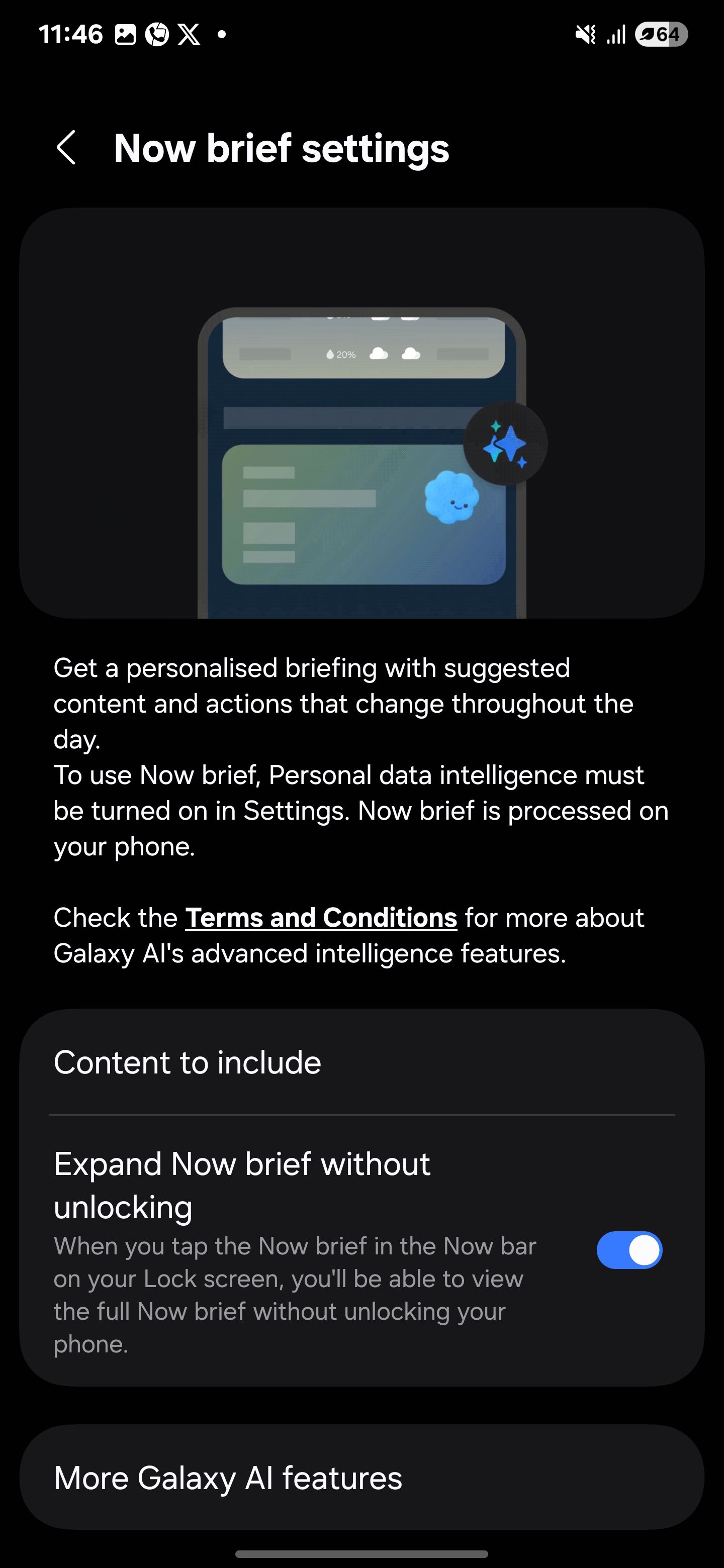This screenshot has height=1568, width=724.
Task: Open the Terms and Conditions link
Action: pos(321,917)
